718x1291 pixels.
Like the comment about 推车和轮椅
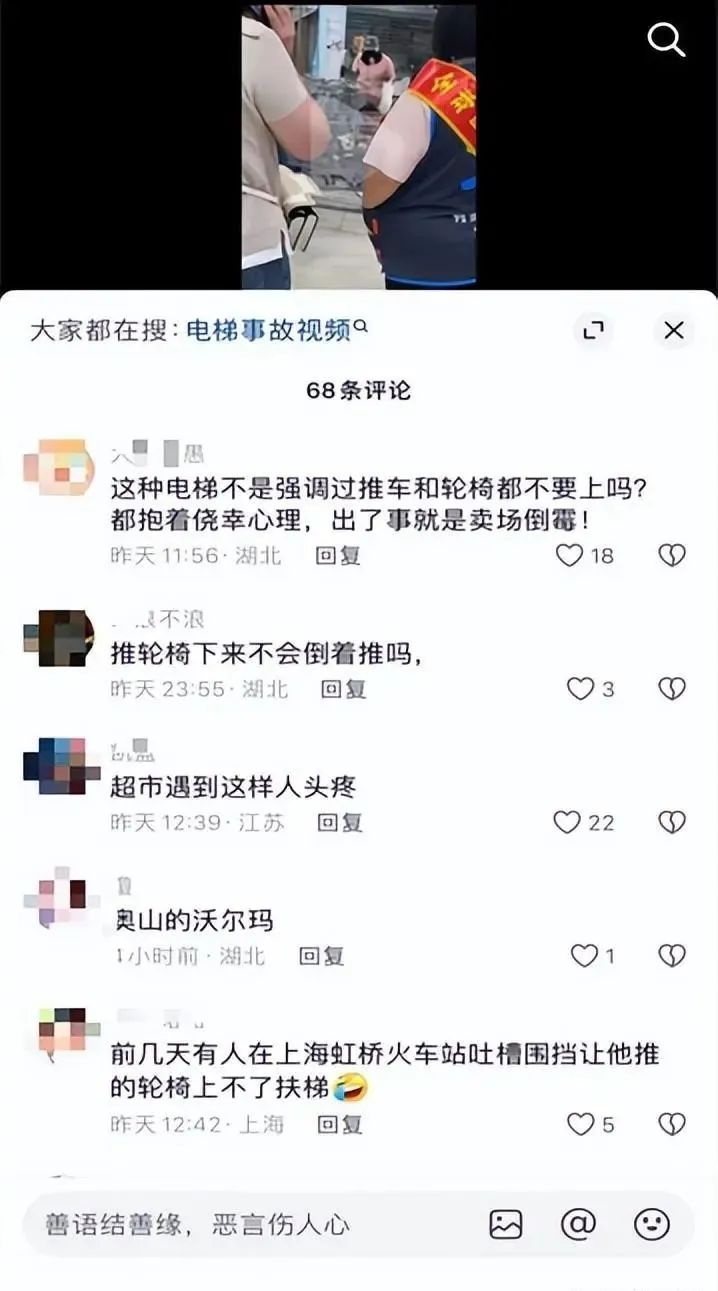570,555
